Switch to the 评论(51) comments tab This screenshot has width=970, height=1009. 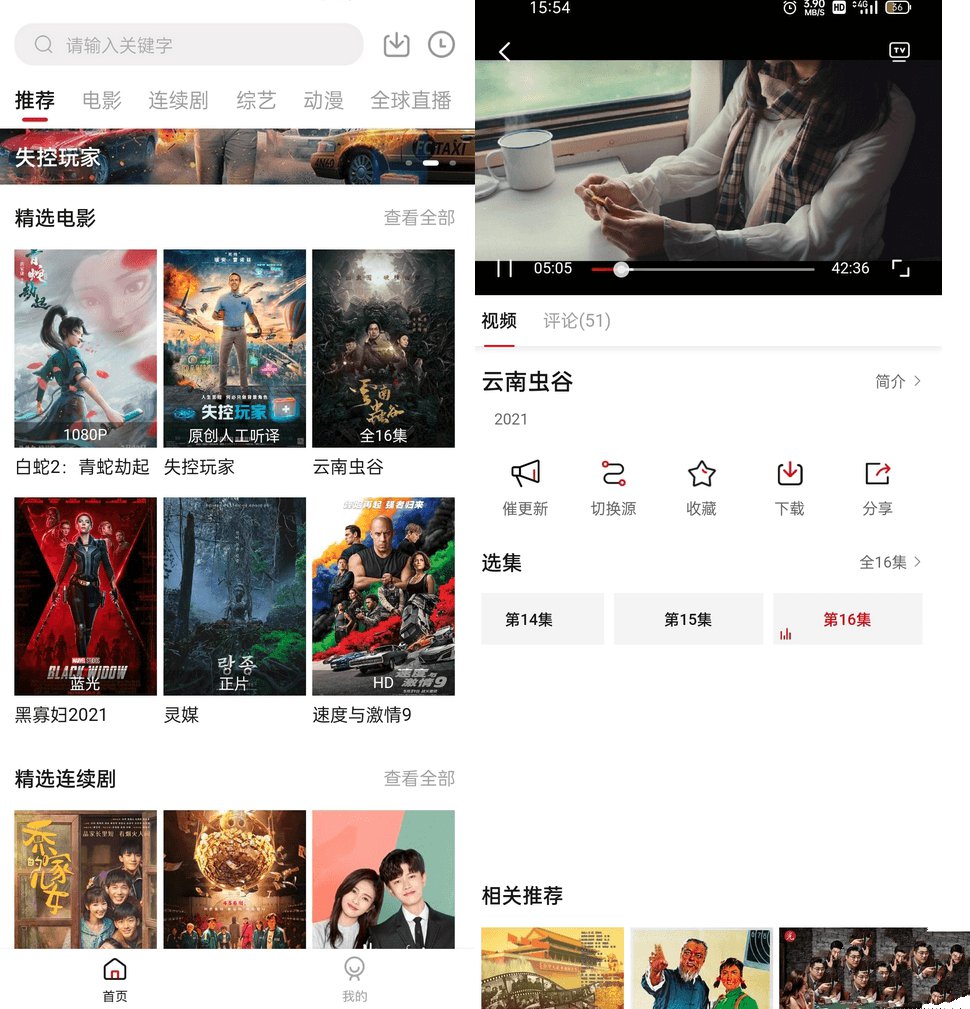[x=576, y=322]
